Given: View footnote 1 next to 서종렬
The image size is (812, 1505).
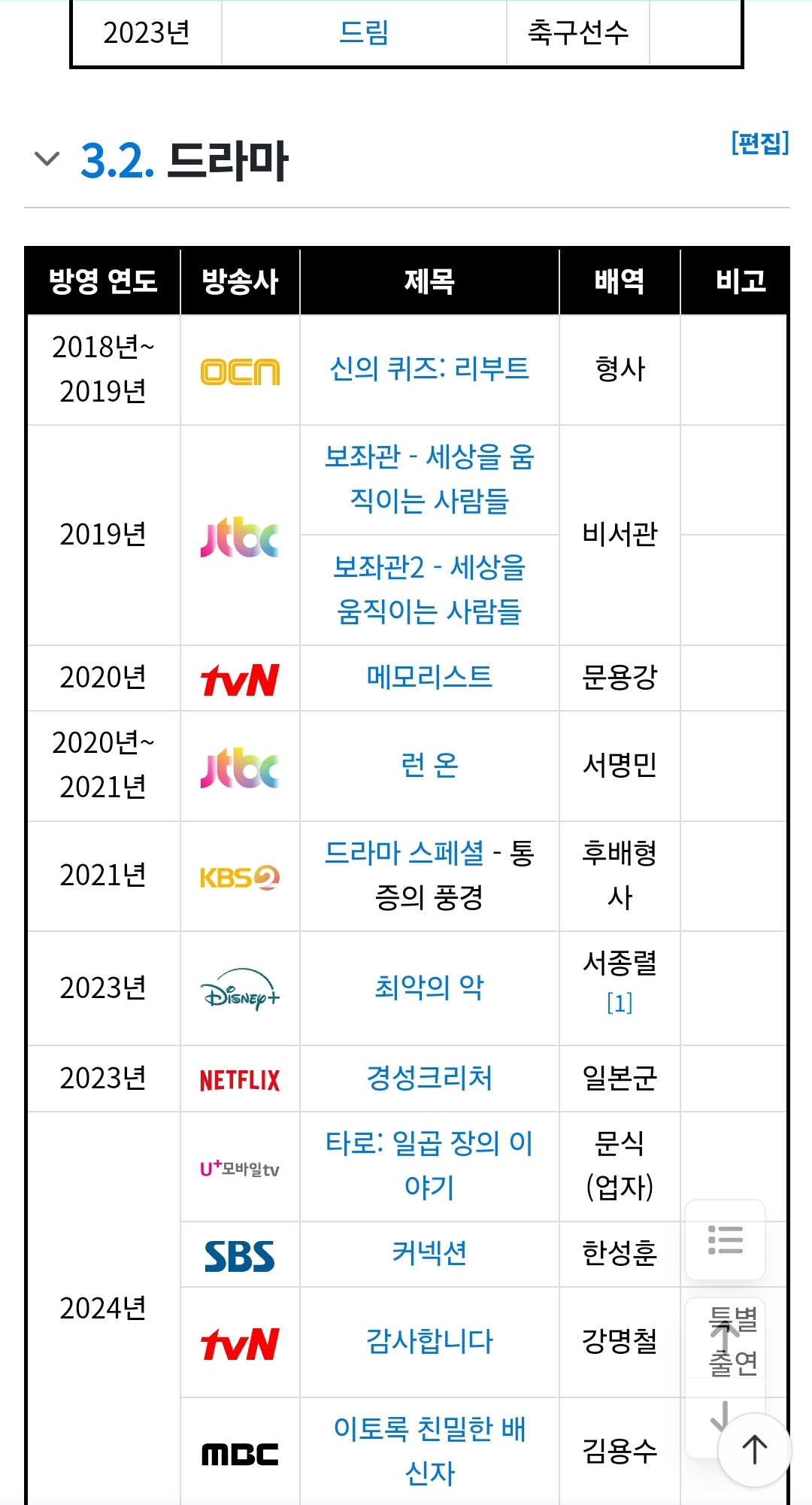Looking at the screenshot, I should (x=620, y=1003).
